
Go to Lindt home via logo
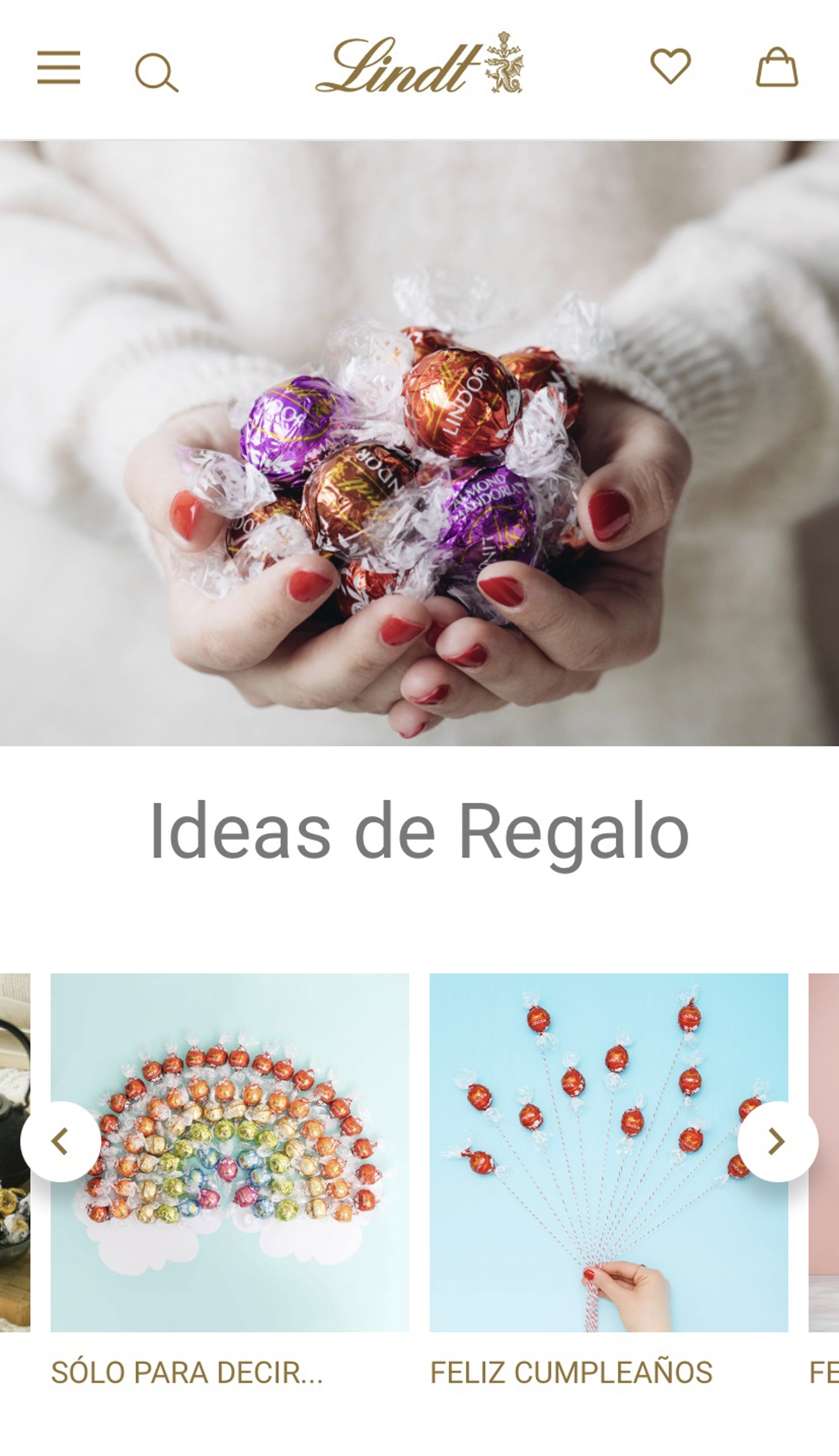(419, 63)
